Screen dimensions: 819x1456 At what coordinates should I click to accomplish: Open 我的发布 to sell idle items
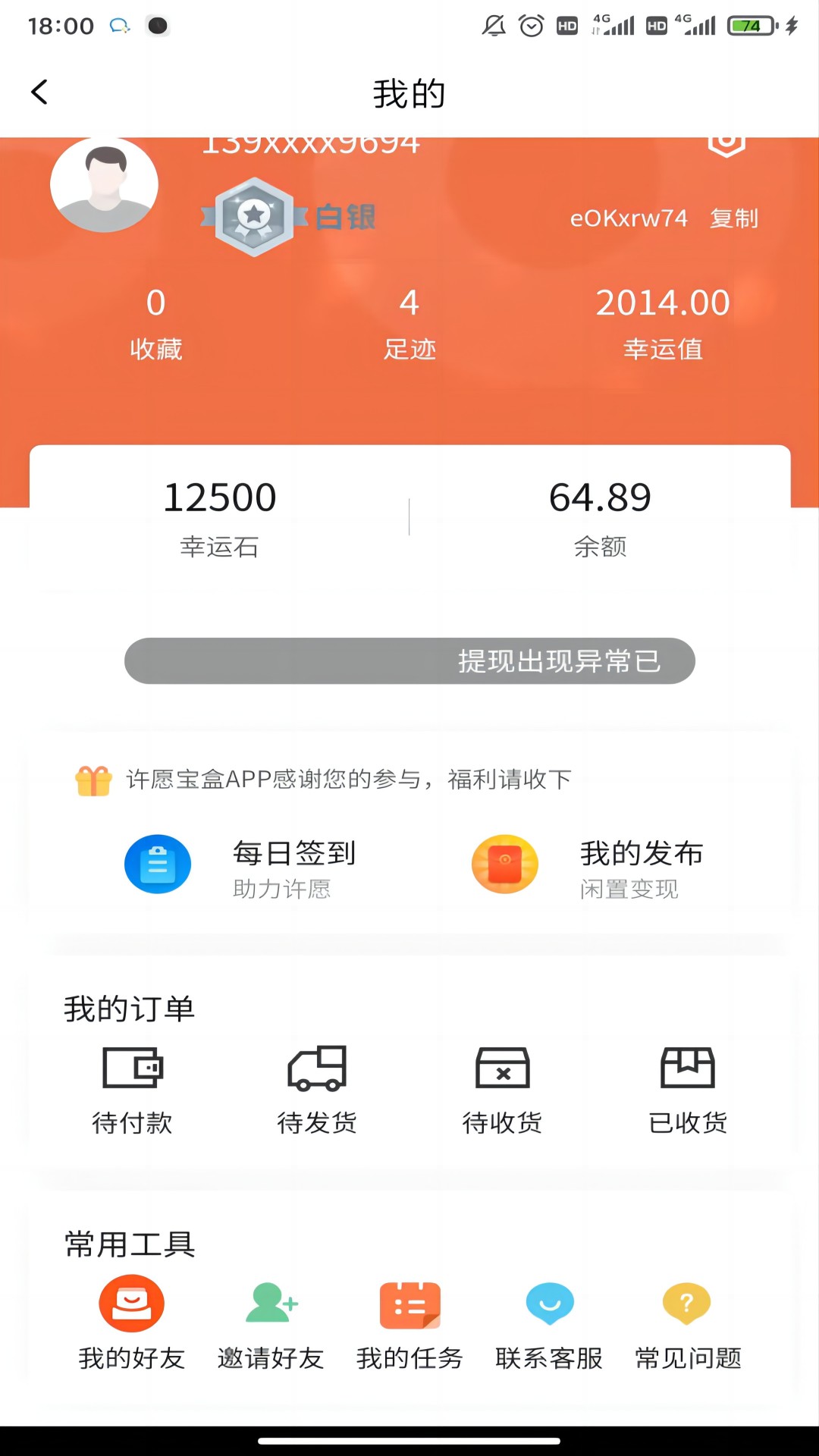(x=505, y=864)
